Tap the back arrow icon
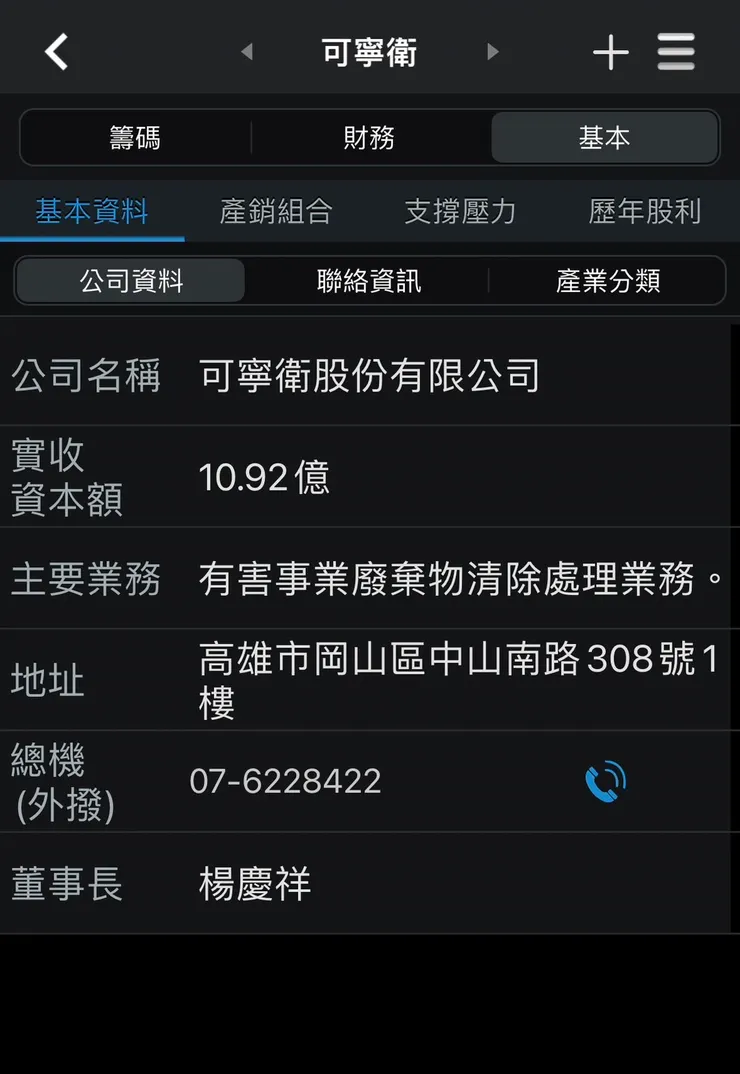 tap(57, 52)
